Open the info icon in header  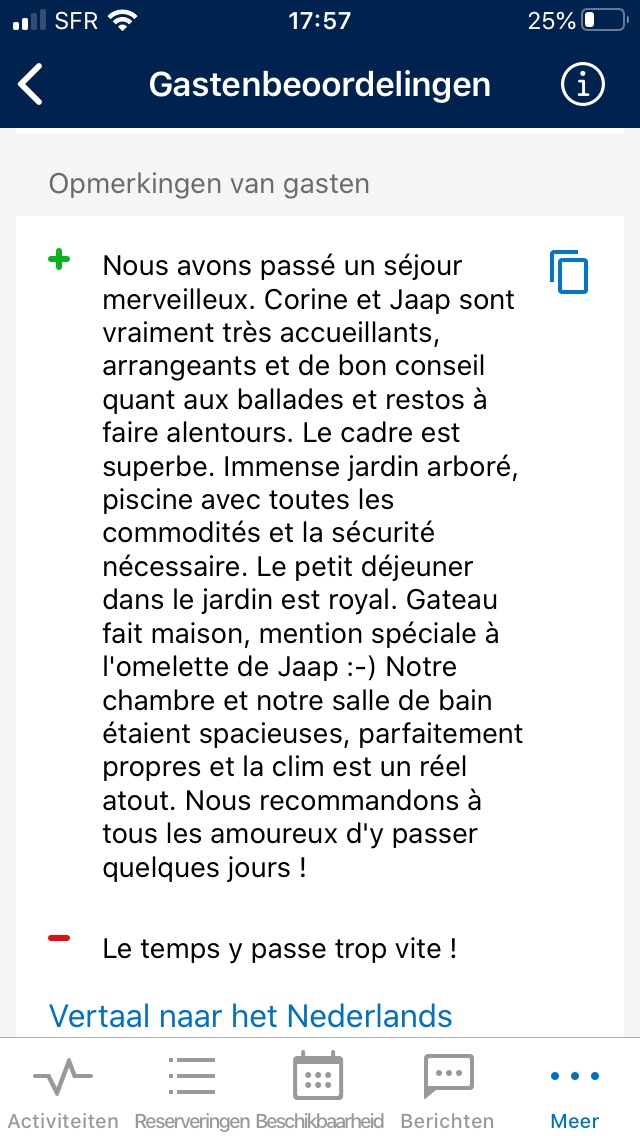pos(582,85)
